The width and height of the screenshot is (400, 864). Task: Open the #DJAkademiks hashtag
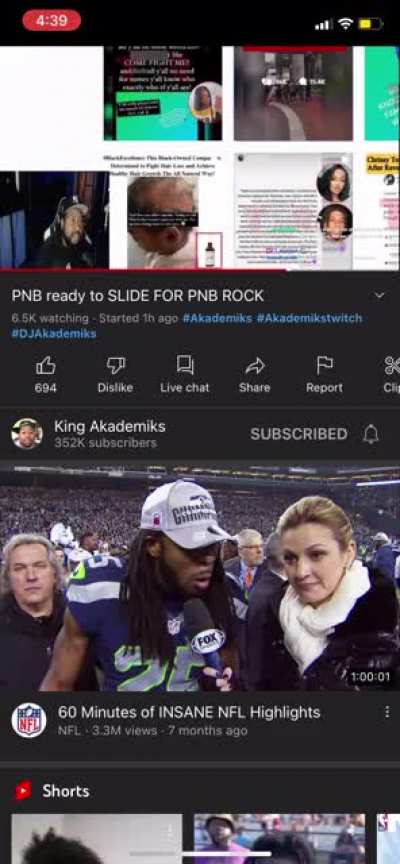[54, 333]
